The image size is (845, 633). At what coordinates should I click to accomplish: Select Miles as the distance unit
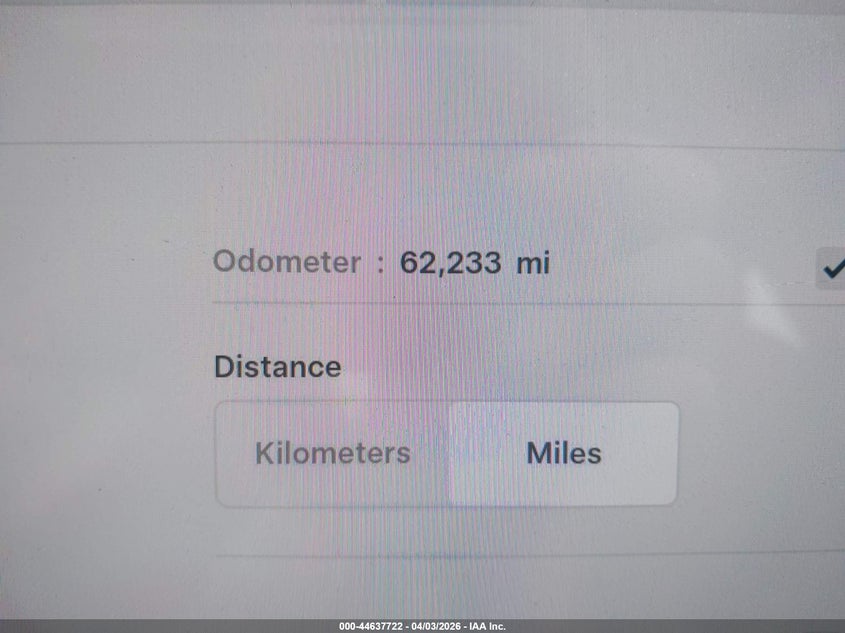(564, 453)
